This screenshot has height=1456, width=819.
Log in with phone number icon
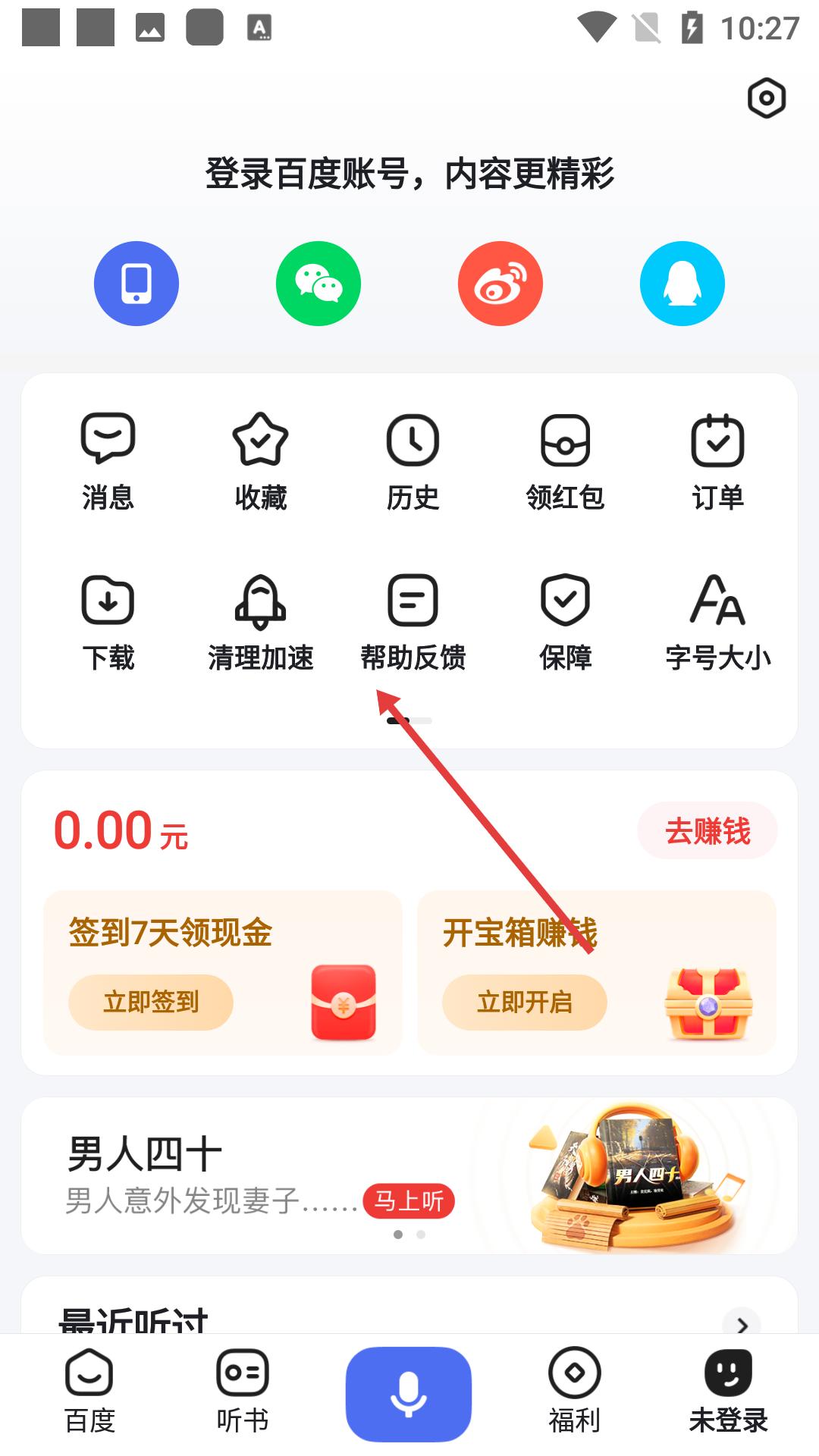[x=136, y=284]
